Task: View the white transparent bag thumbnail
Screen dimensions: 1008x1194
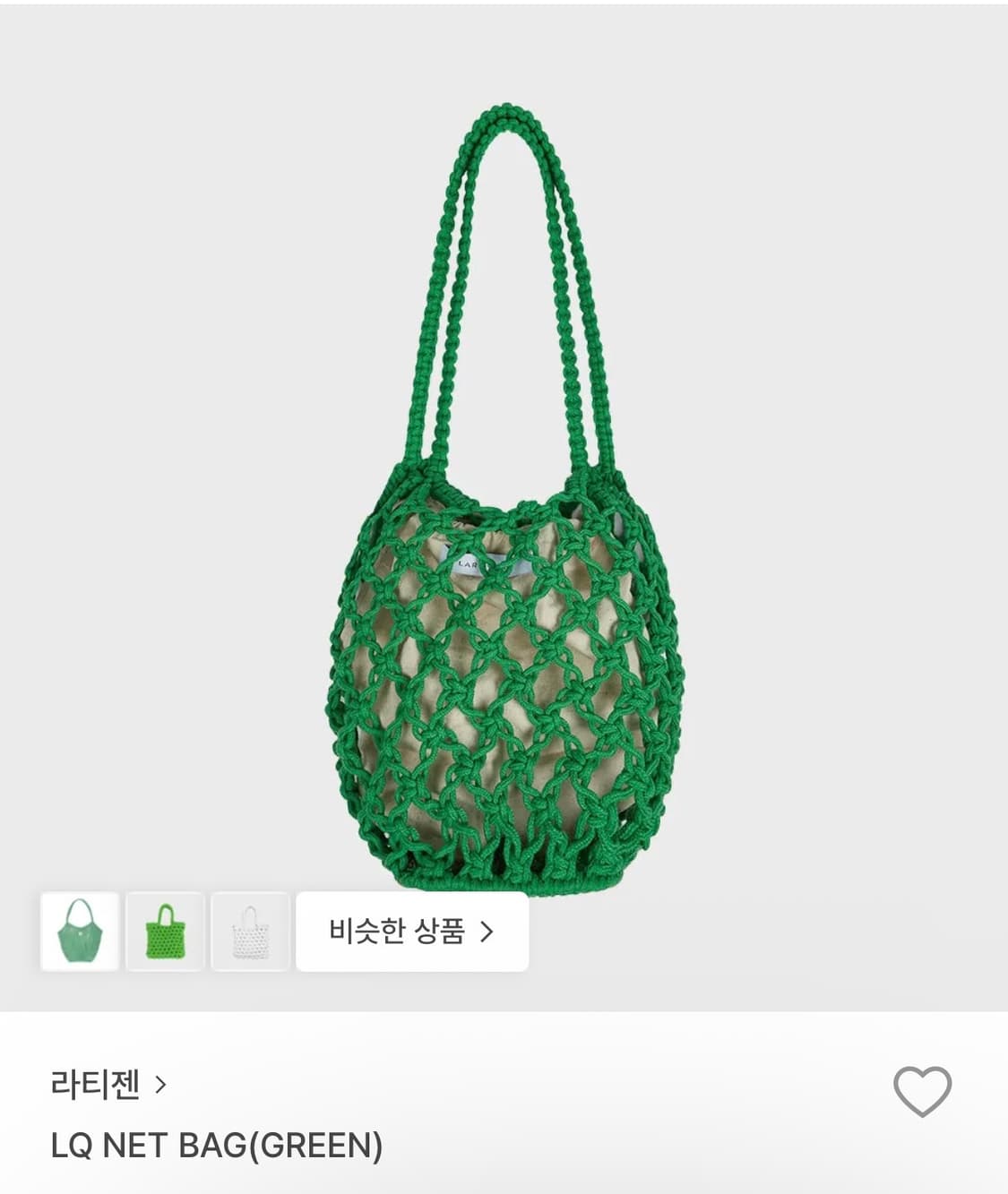Action: pyautogui.click(x=251, y=933)
